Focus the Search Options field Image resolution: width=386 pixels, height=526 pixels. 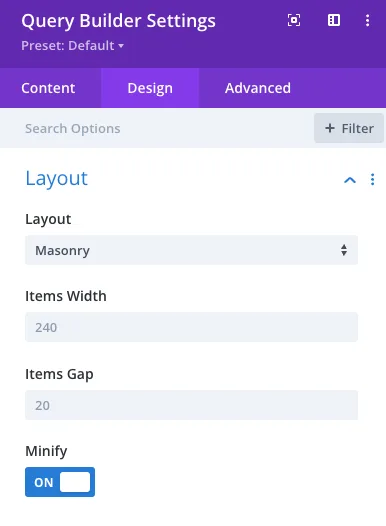[157, 128]
